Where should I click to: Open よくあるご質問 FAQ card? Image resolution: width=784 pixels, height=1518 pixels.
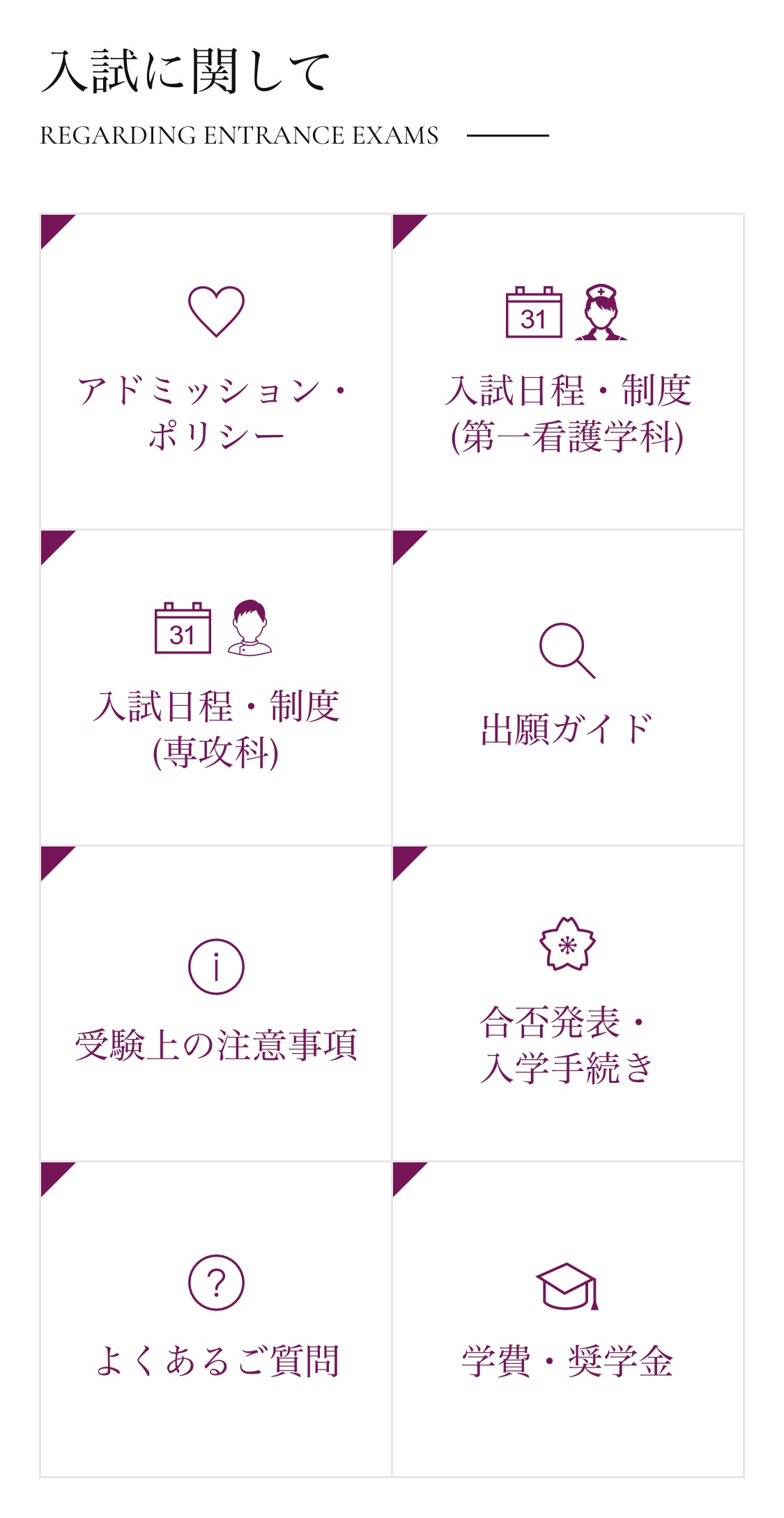pyautogui.click(x=216, y=1319)
